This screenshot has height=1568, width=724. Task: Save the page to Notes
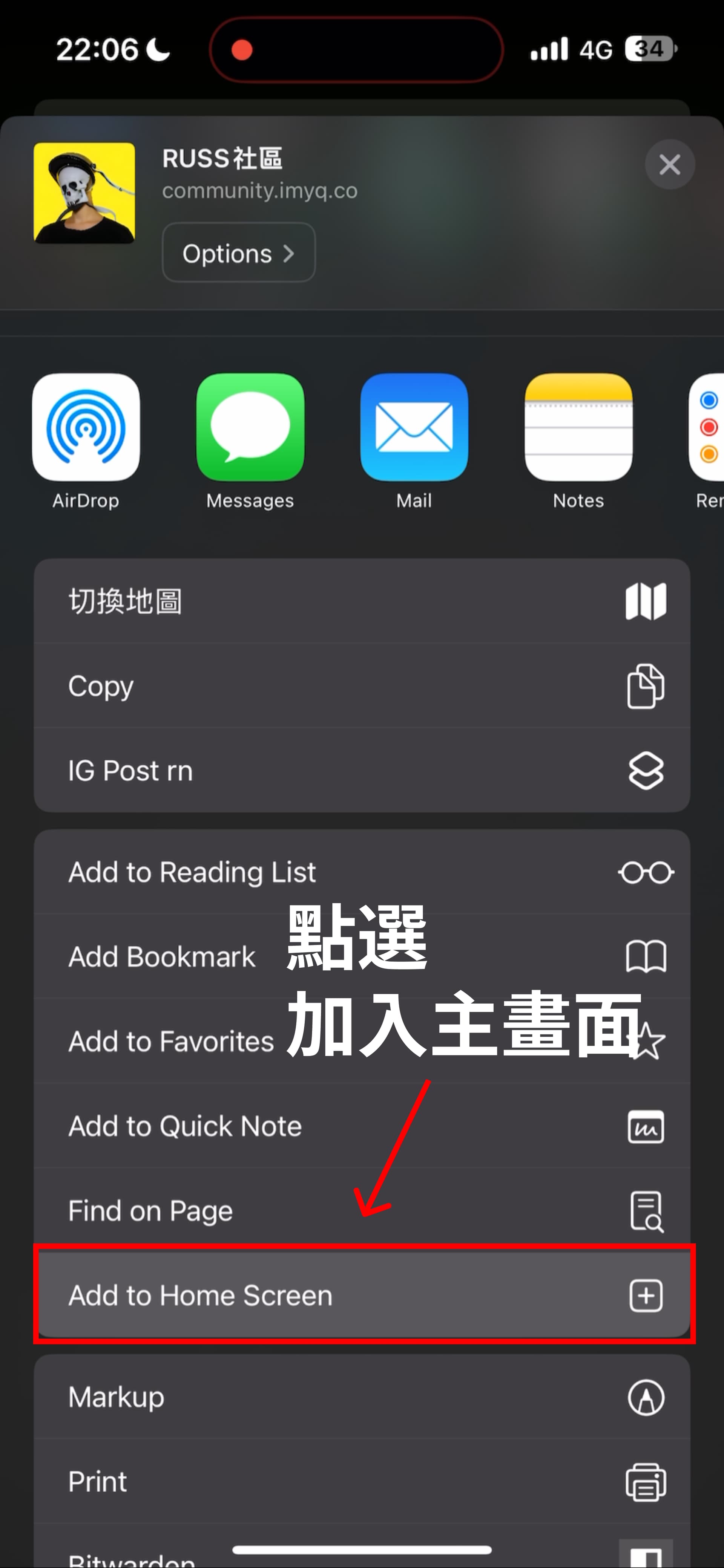[578, 441]
